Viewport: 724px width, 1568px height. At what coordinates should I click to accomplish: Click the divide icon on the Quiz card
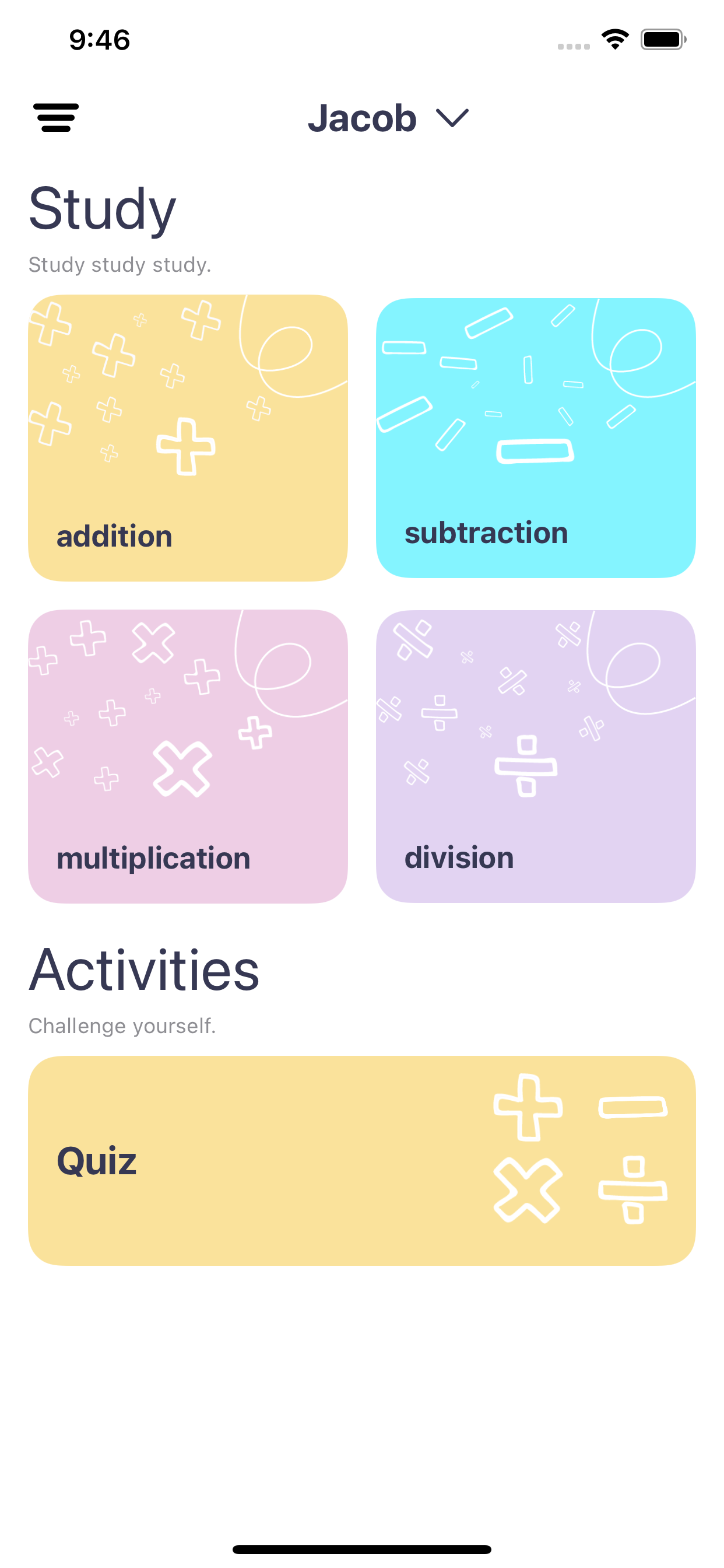[632, 1190]
